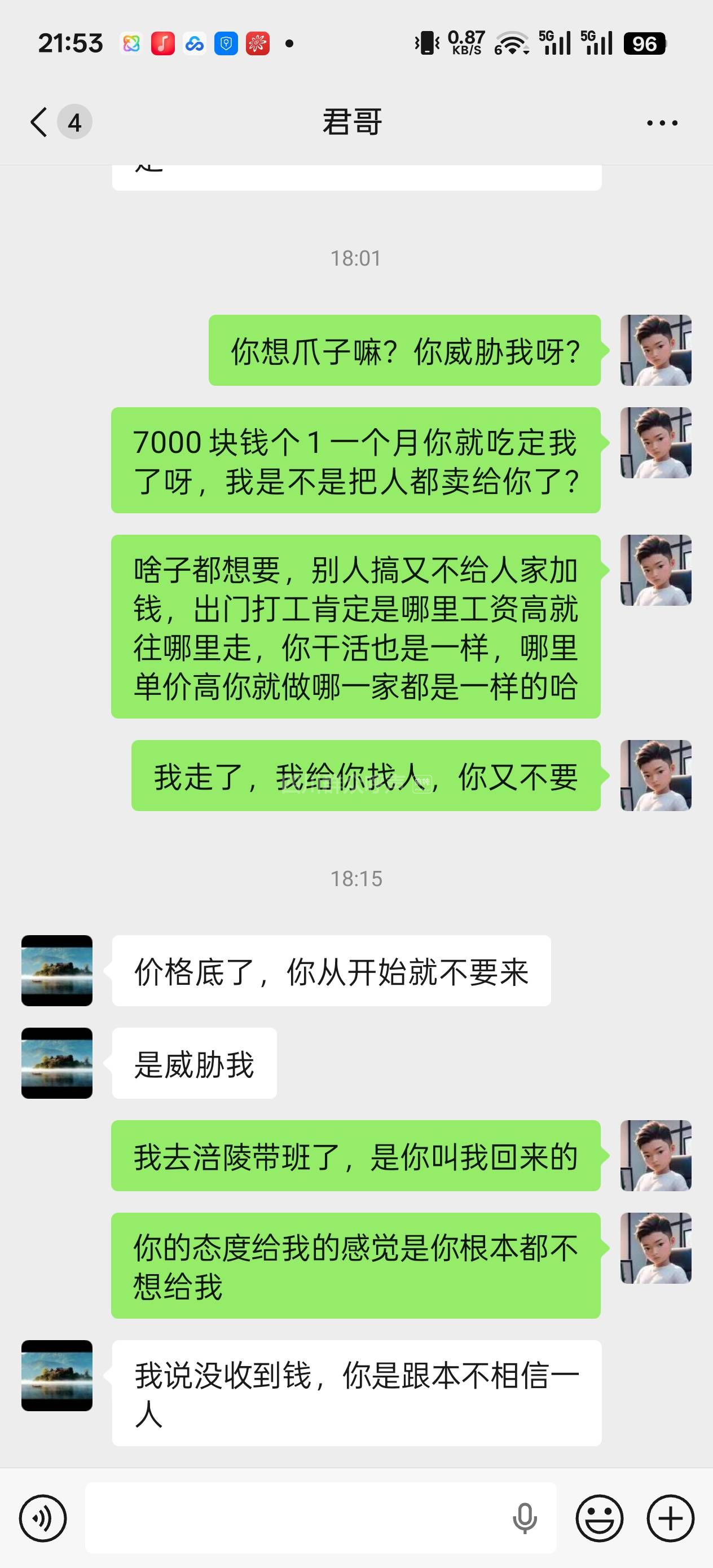Open the emoji sticker panel
The width and height of the screenshot is (713, 1568).
[x=599, y=1518]
